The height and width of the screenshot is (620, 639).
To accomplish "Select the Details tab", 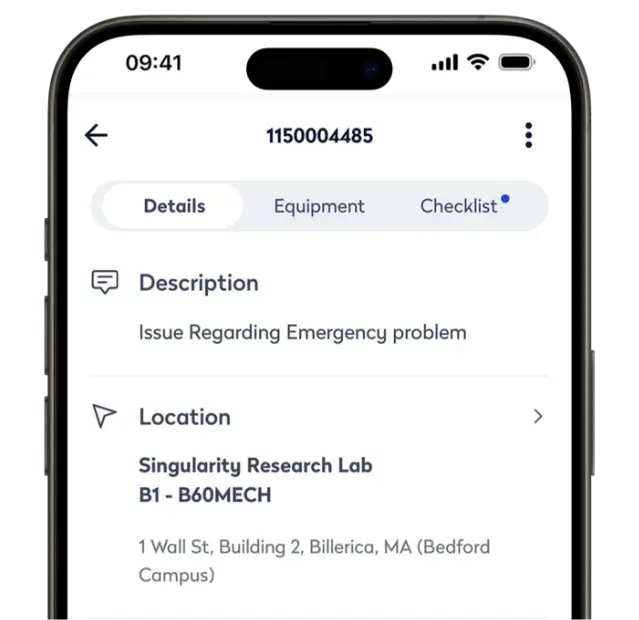I will click(174, 206).
